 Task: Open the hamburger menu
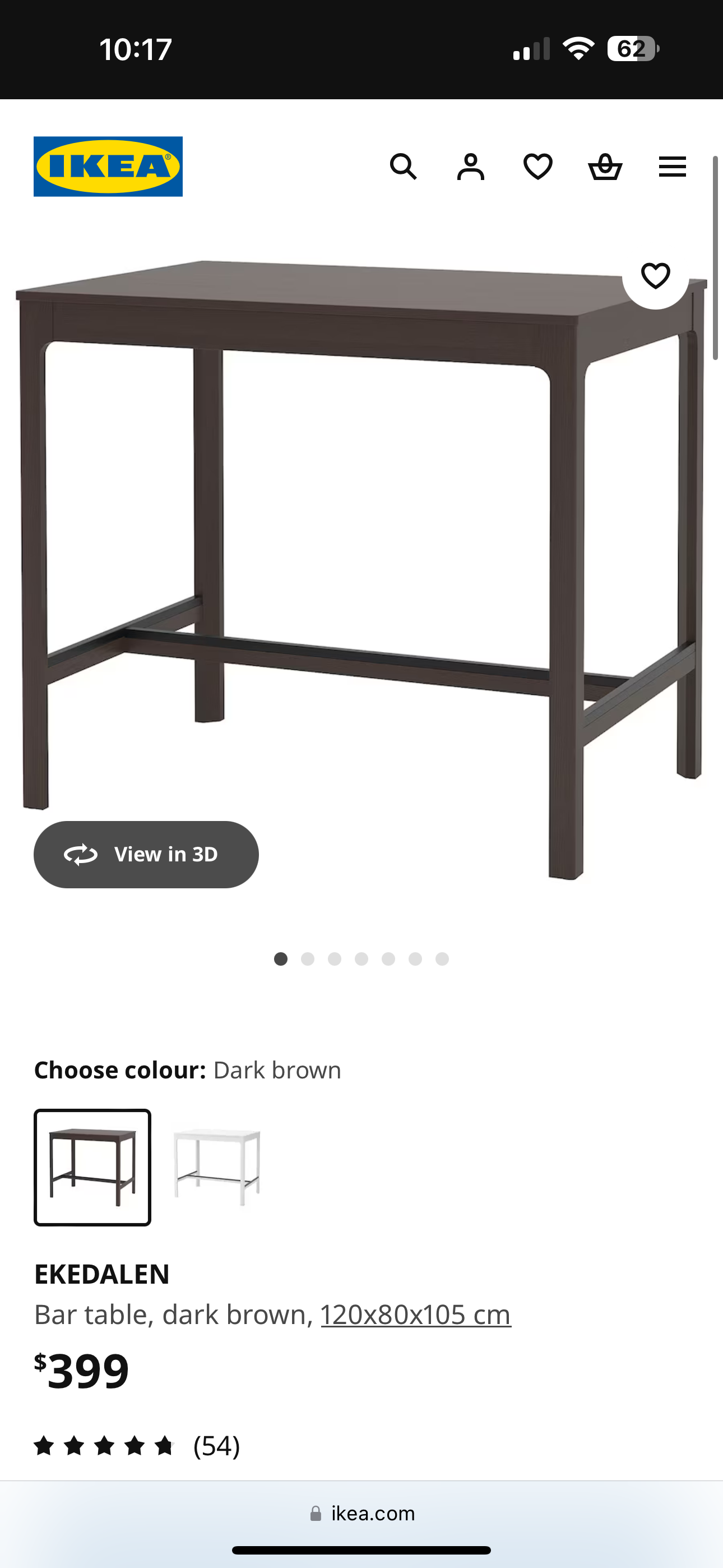[x=673, y=166]
